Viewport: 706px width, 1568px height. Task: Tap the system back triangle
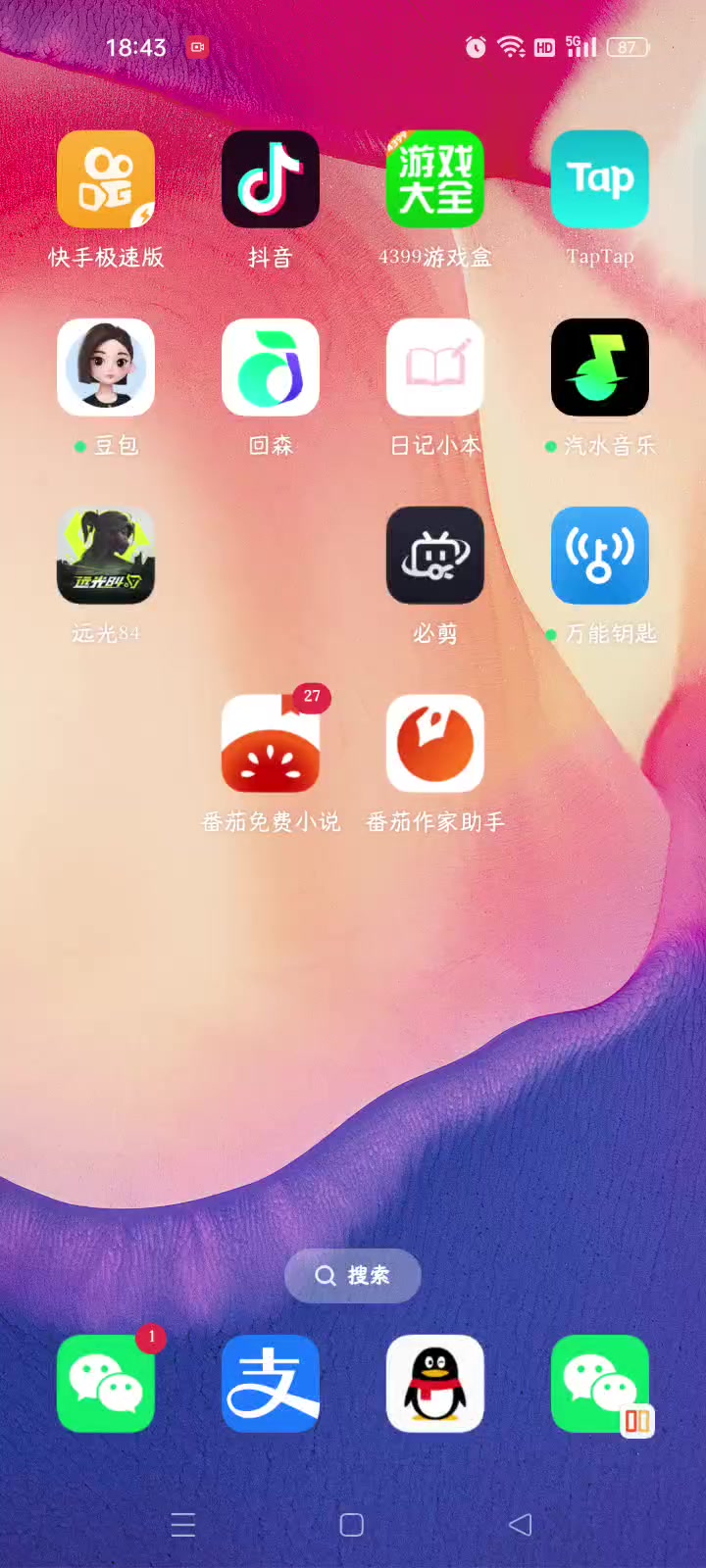tap(521, 1525)
